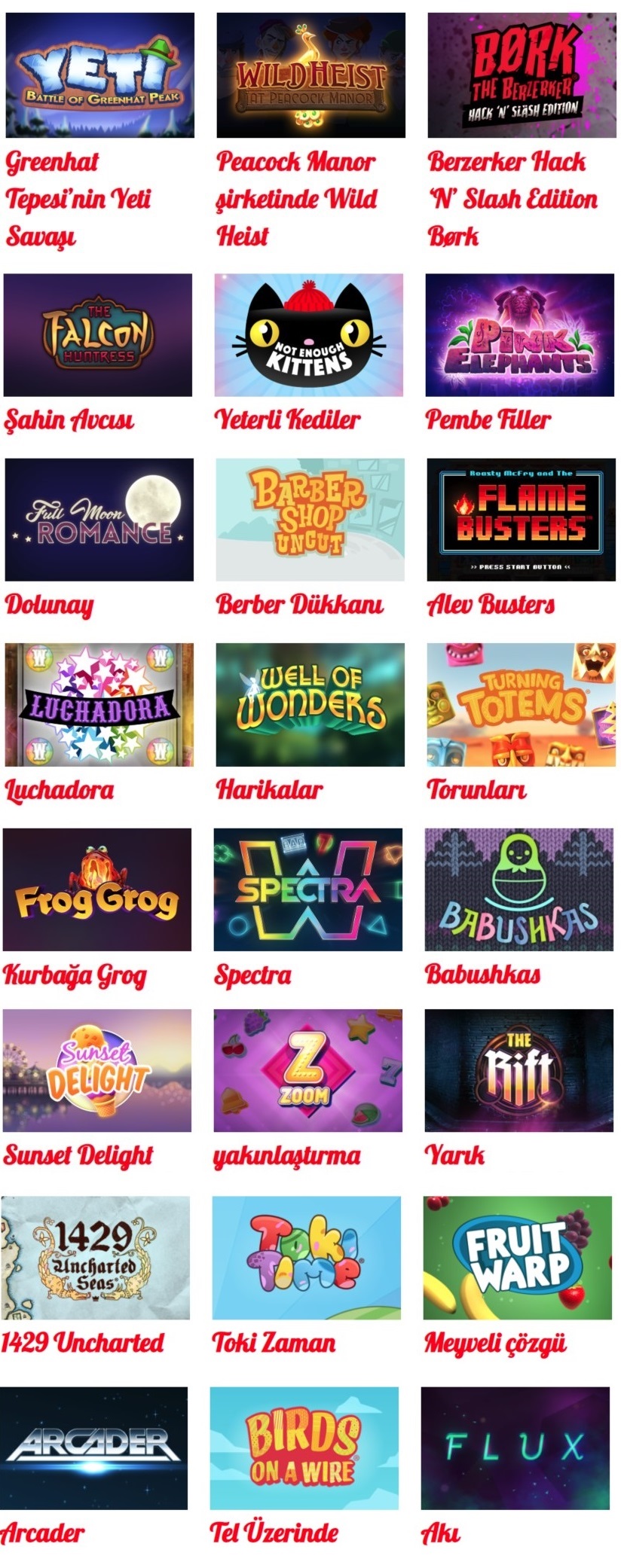Select the Wild Heist at Peacock Manor tile
This screenshot has height=1568, width=621.
310,75
